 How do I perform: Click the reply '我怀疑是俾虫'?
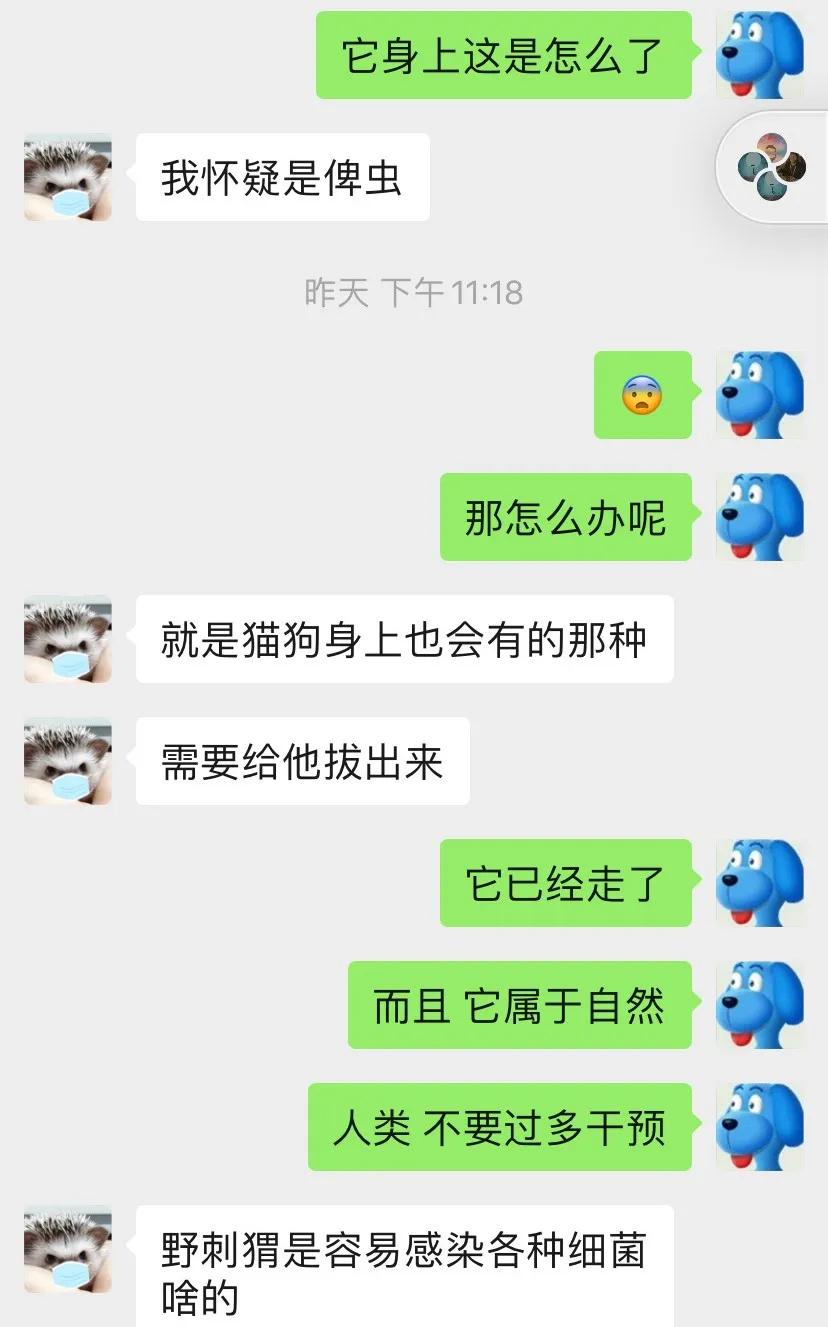point(282,178)
